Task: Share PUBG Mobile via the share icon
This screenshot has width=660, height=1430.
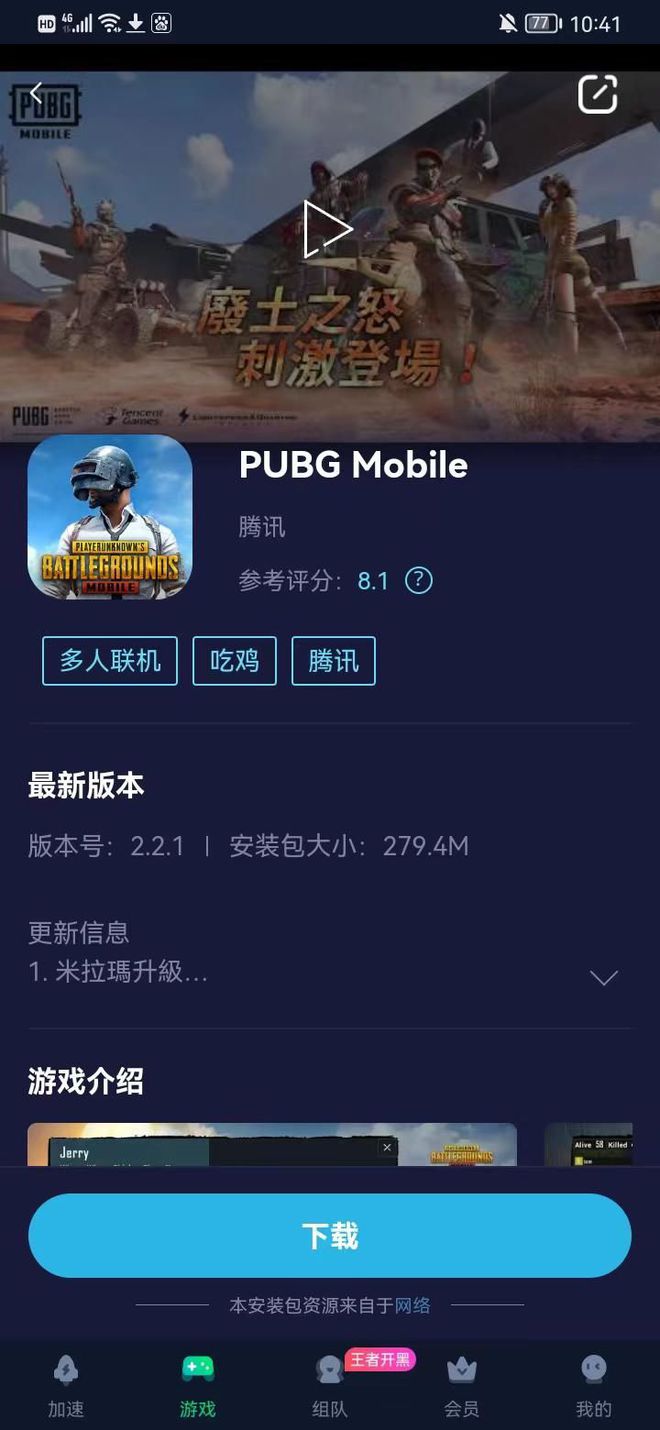Action: (x=597, y=94)
